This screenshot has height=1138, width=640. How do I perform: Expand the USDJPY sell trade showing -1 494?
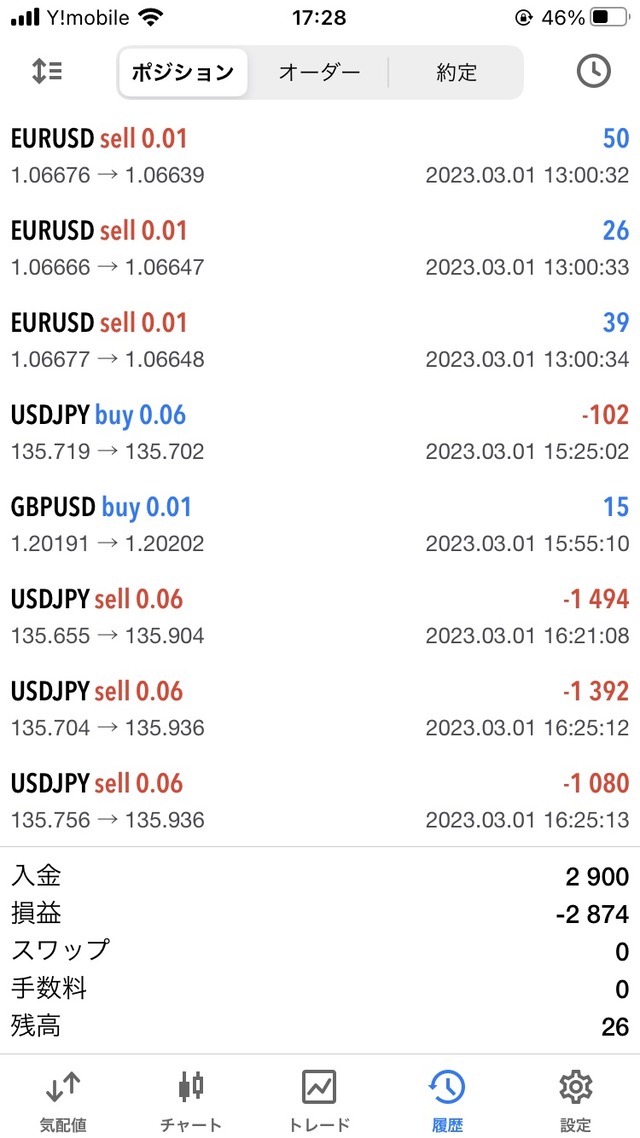(x=320, y=617)
